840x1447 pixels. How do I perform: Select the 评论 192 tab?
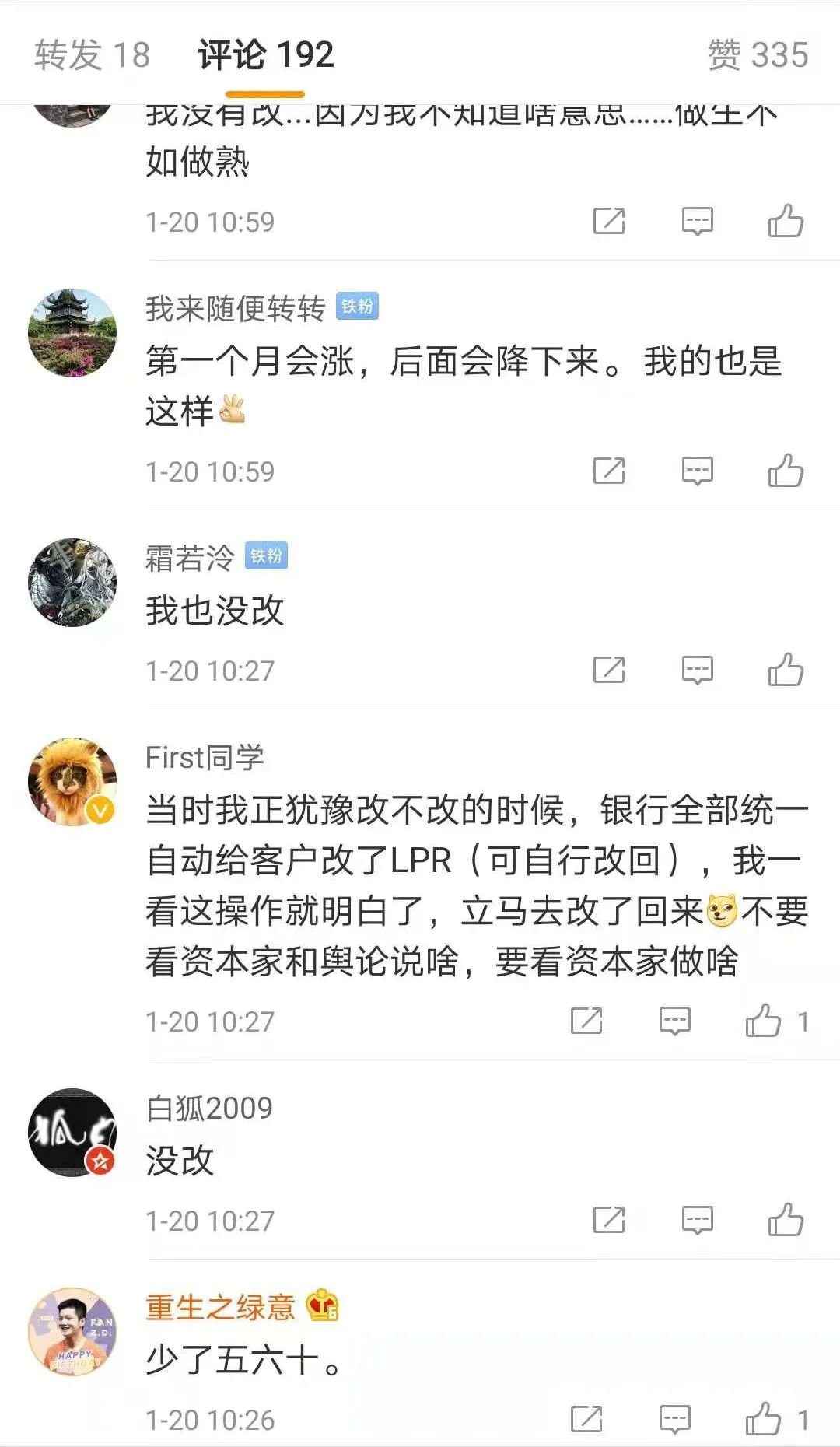tap(265, 55)
